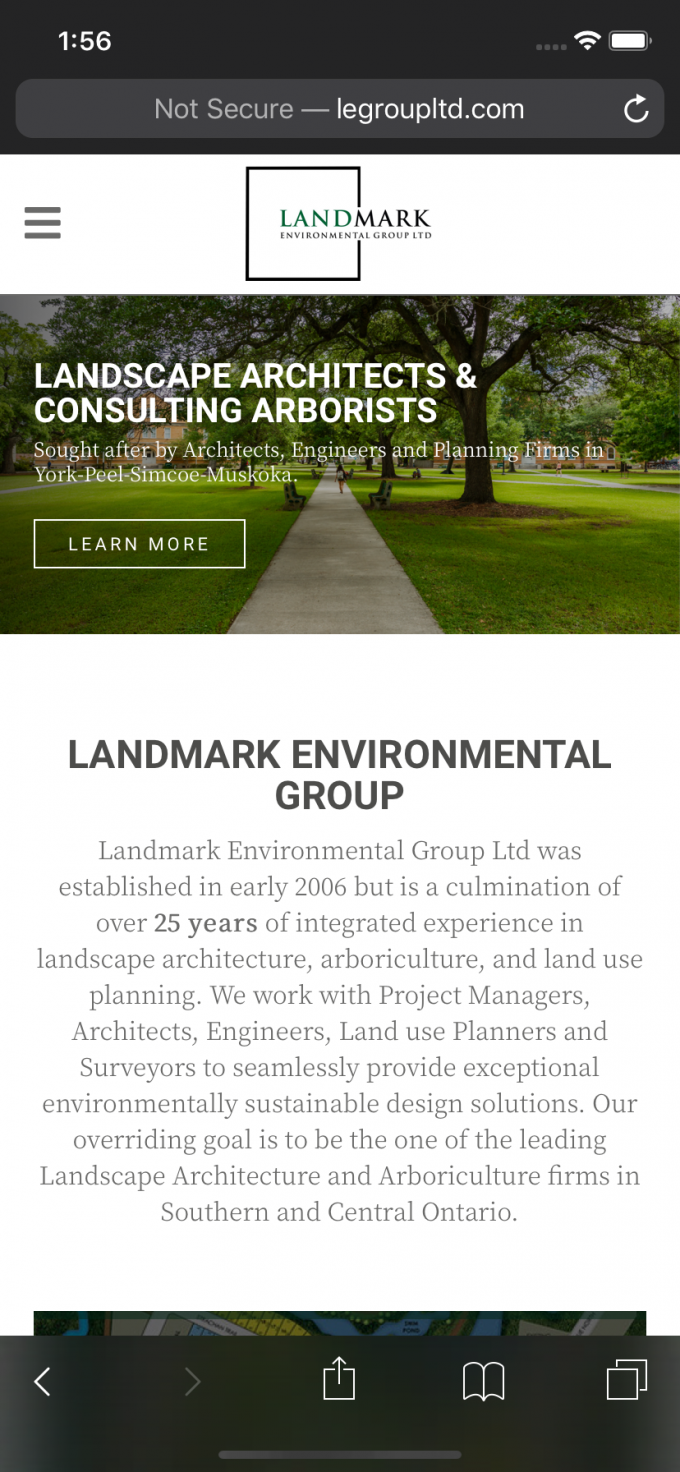Go back to the previous page
This screenshot has width=680, height=1472.
tap(42, 1382)
